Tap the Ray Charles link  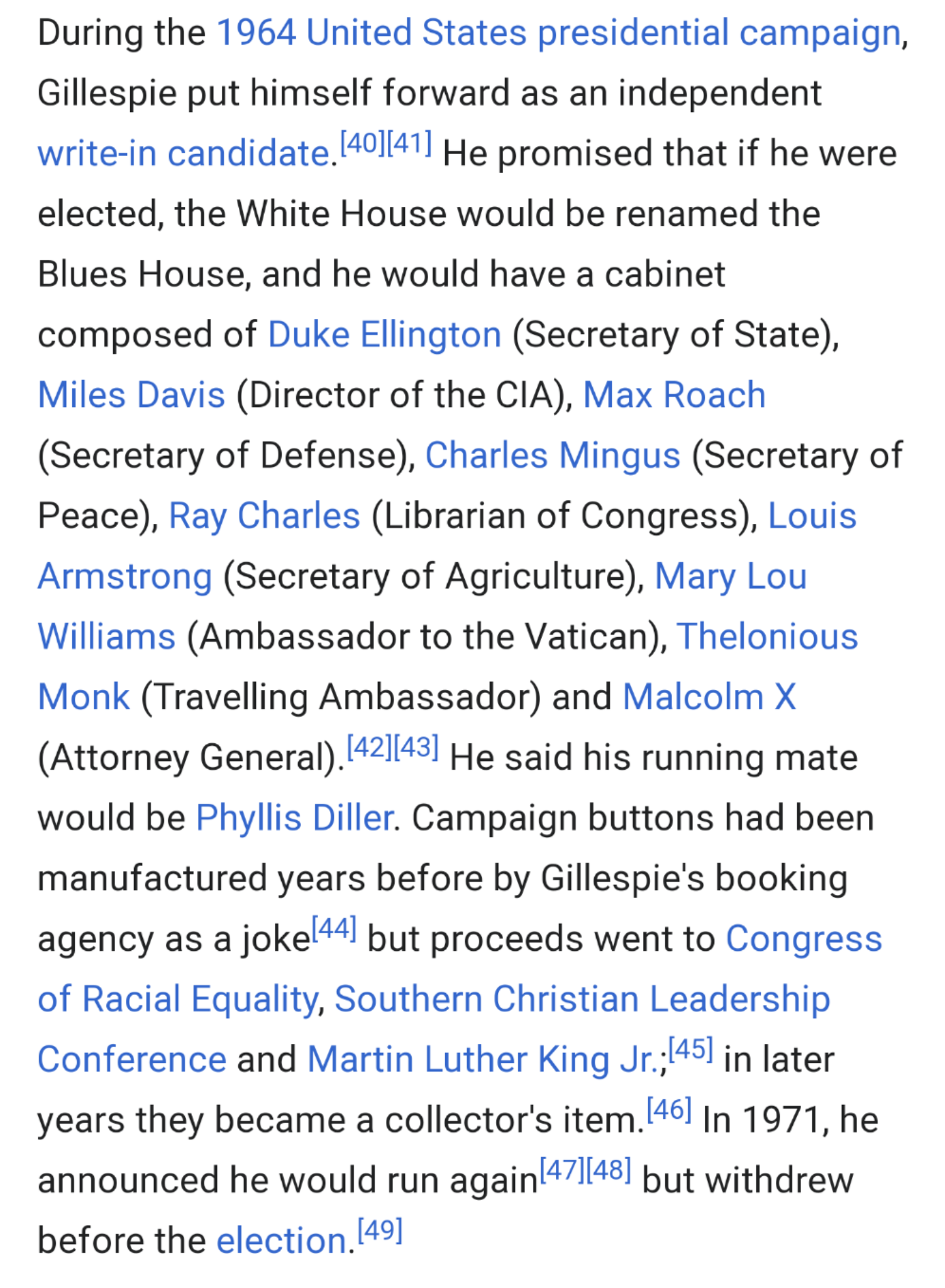(264, 516)
